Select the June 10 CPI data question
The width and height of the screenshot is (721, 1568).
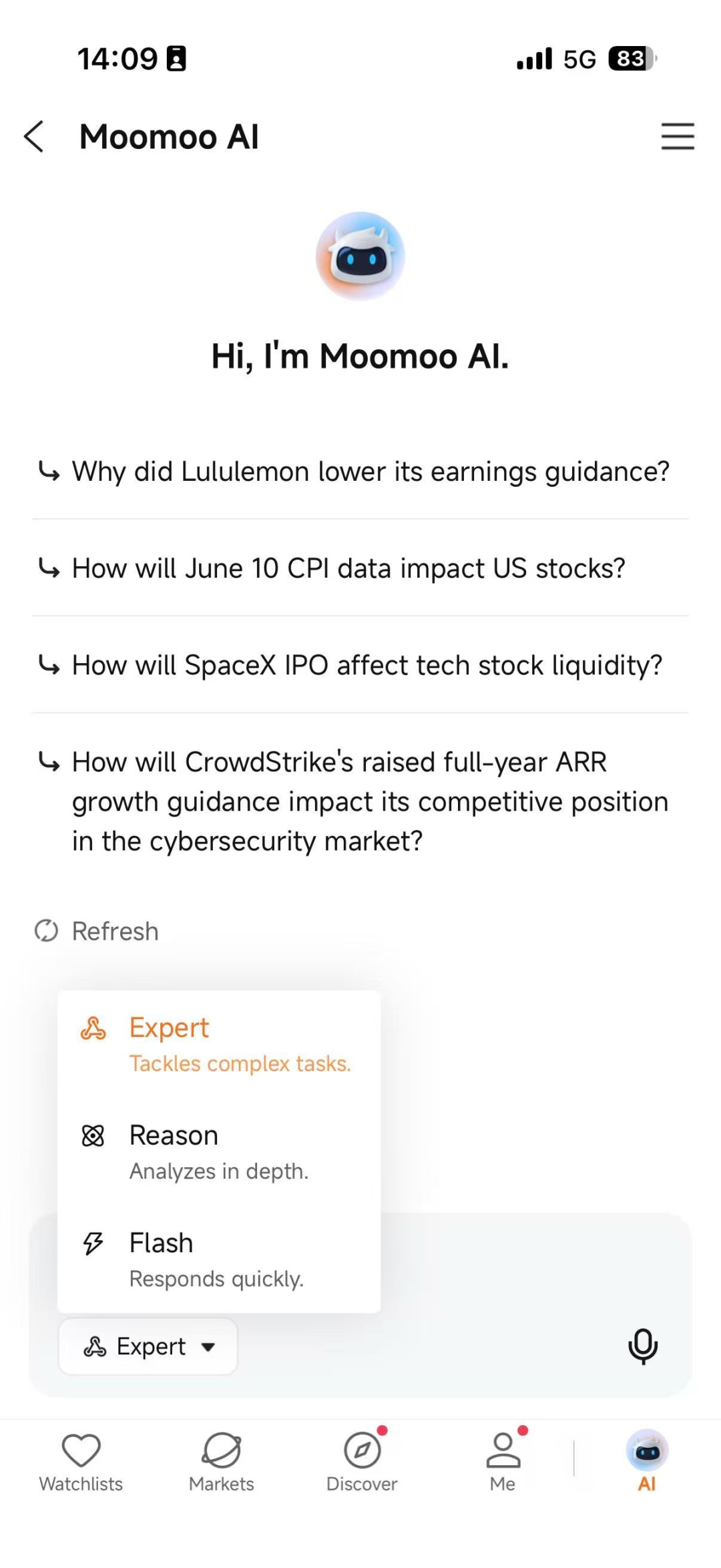click(360, 568)
